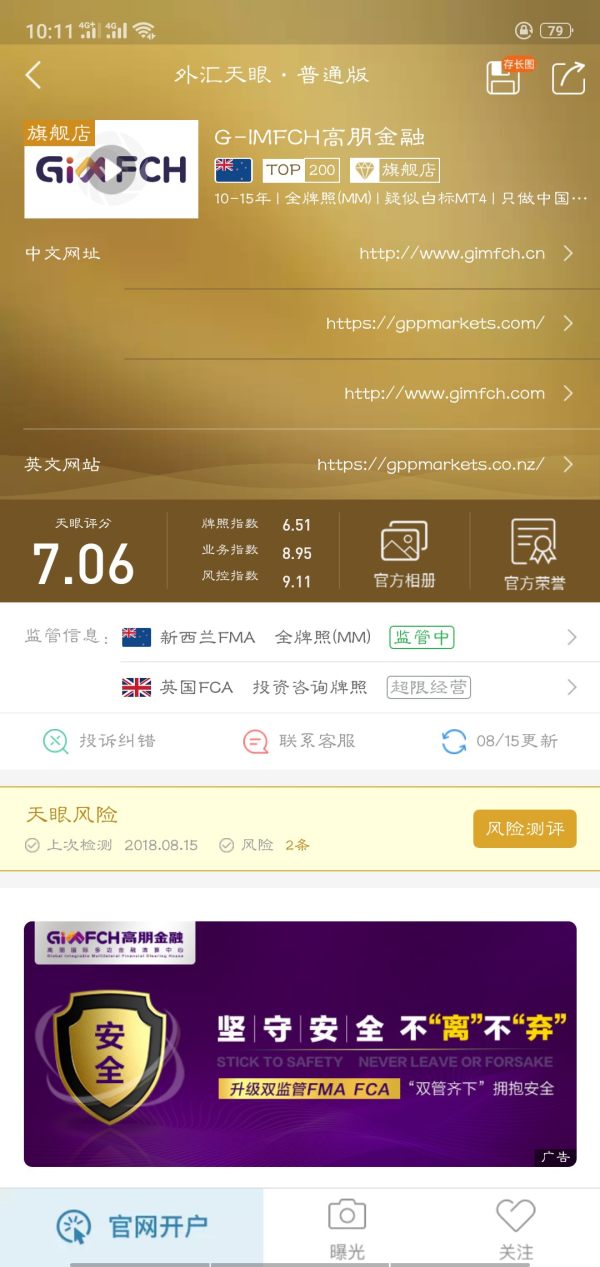This screenshot has width=600, height=1267.
Task: View the 官方相册 photo album
Action: tap(404, 554)
